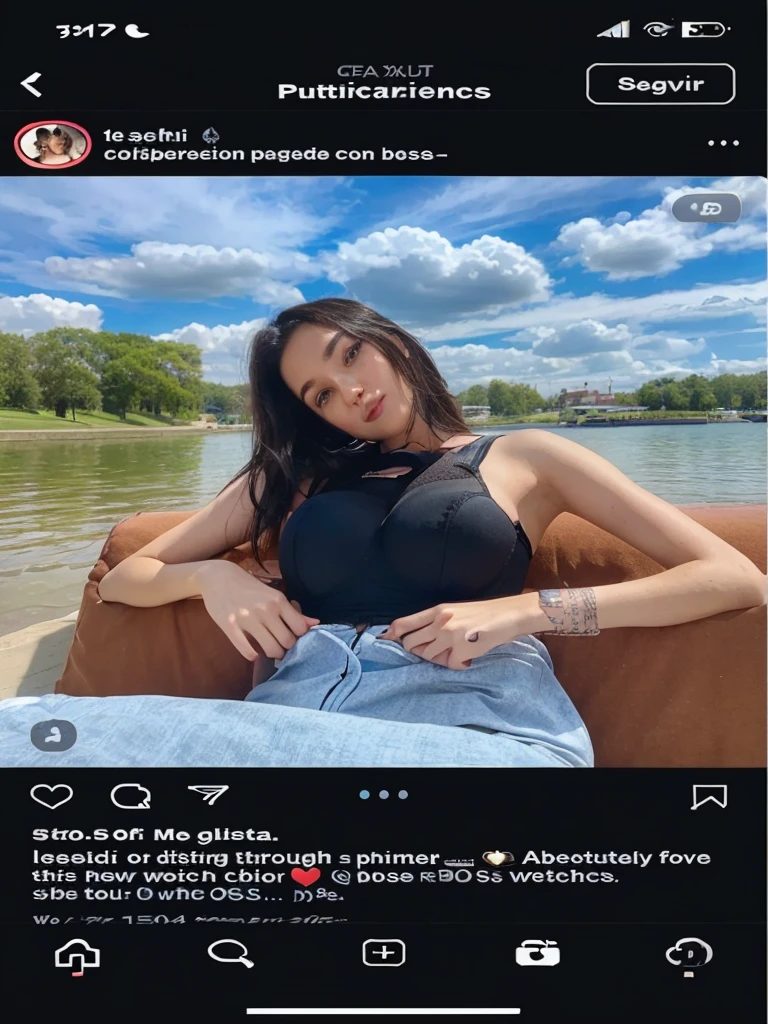Image resolution: width=768 pixels, height=1024 pixels.
Task: Show tagged people icon on the photo
Action: point(53,735)
